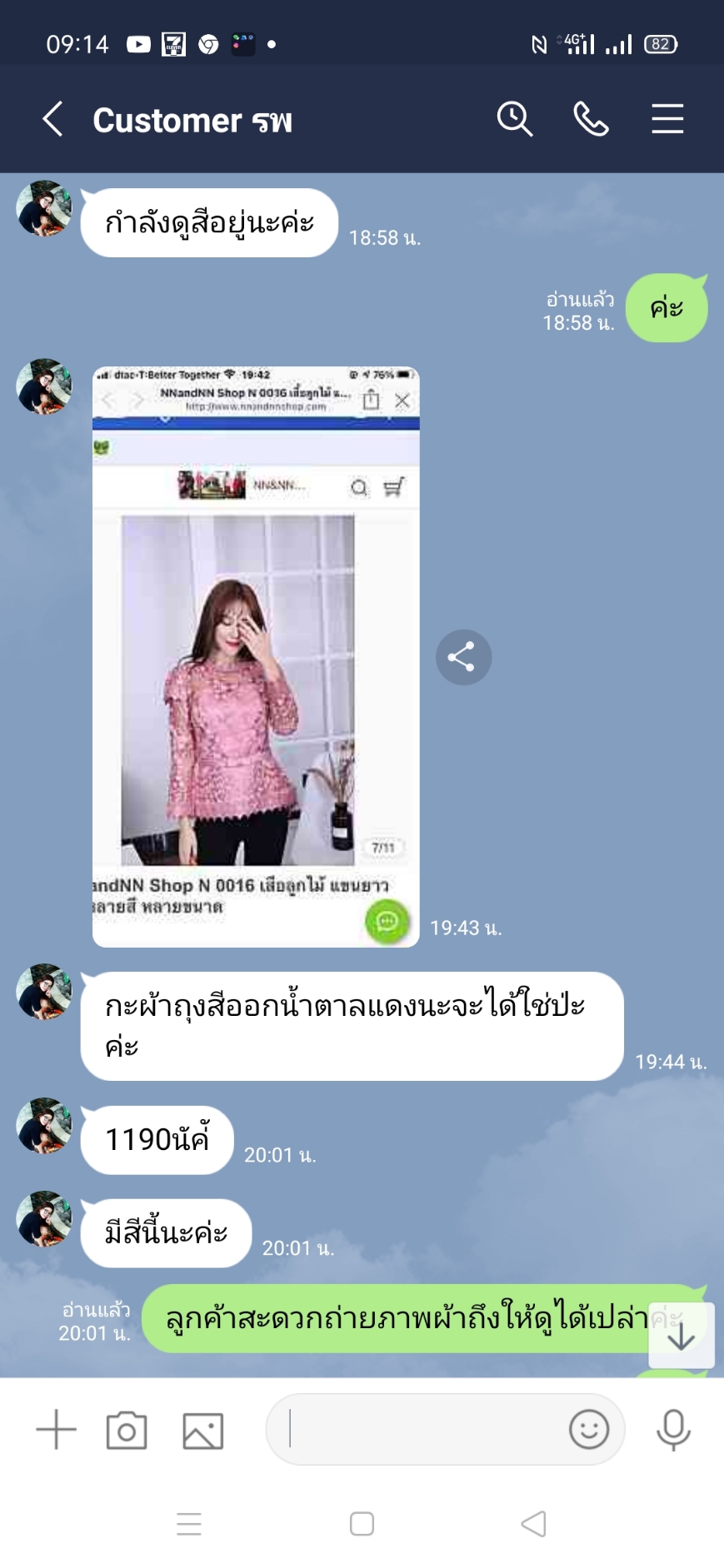The height and width of the screenshot is (1568, 724).
Task: Open the camera to take photo
Action: click(127, 1431)
